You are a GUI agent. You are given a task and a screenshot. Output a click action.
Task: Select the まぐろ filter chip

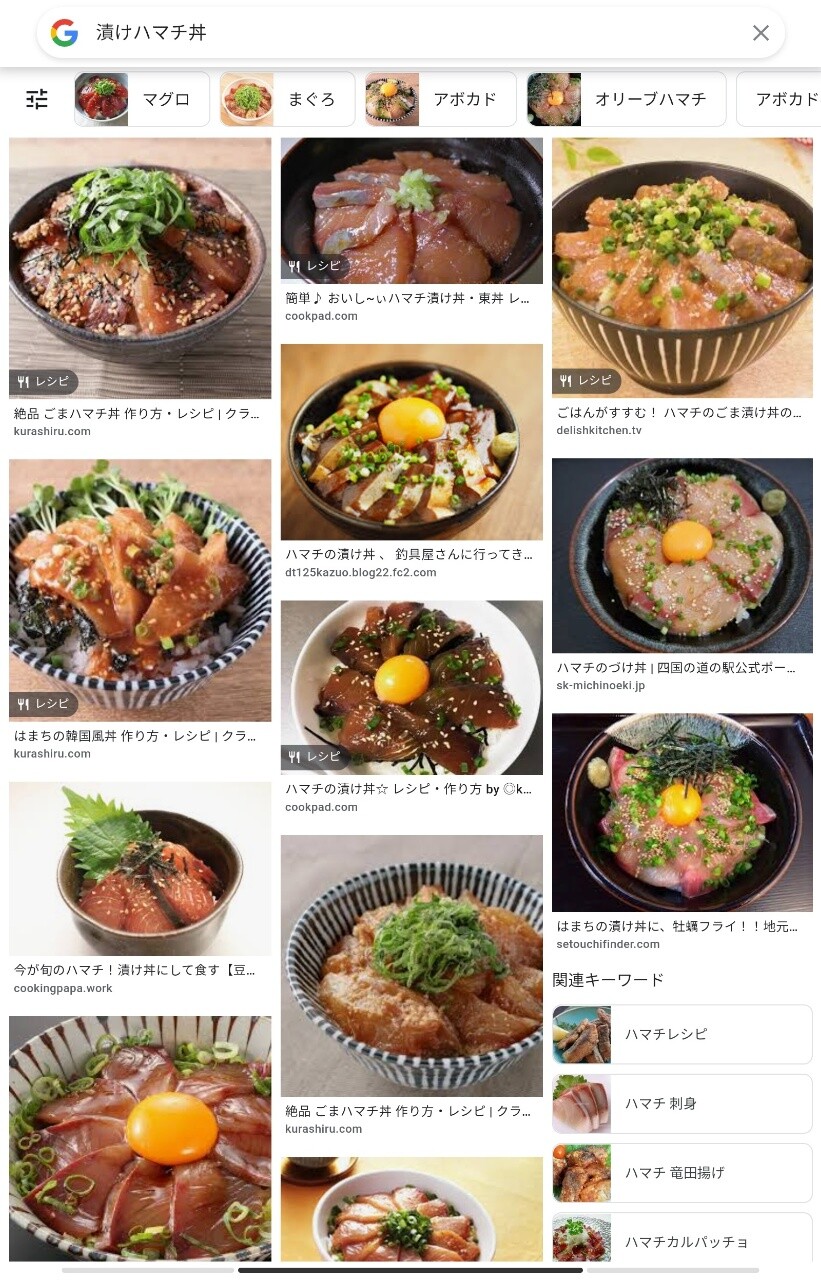pos(287,99)
